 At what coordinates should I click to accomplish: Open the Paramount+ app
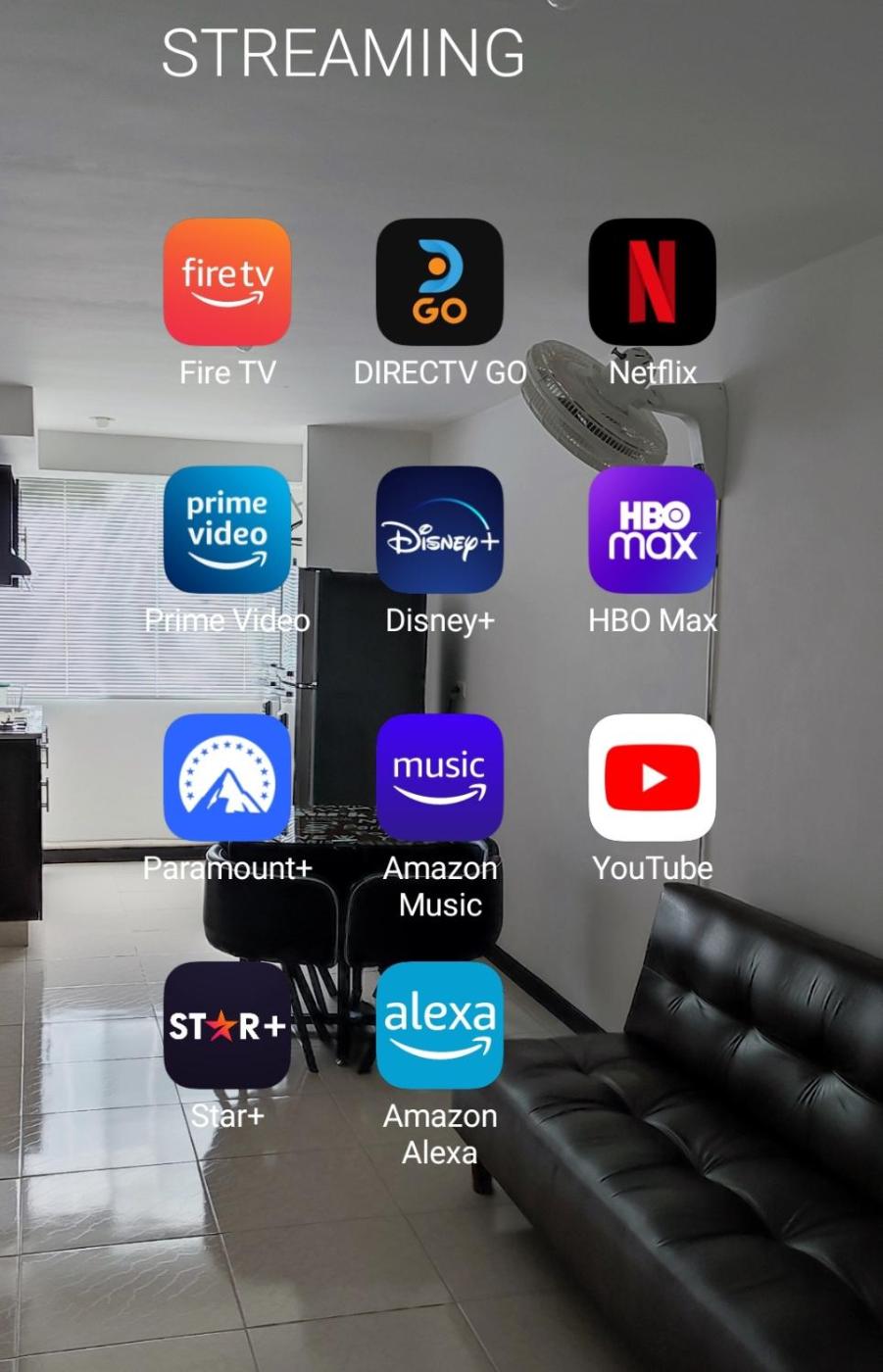point(227,778)
